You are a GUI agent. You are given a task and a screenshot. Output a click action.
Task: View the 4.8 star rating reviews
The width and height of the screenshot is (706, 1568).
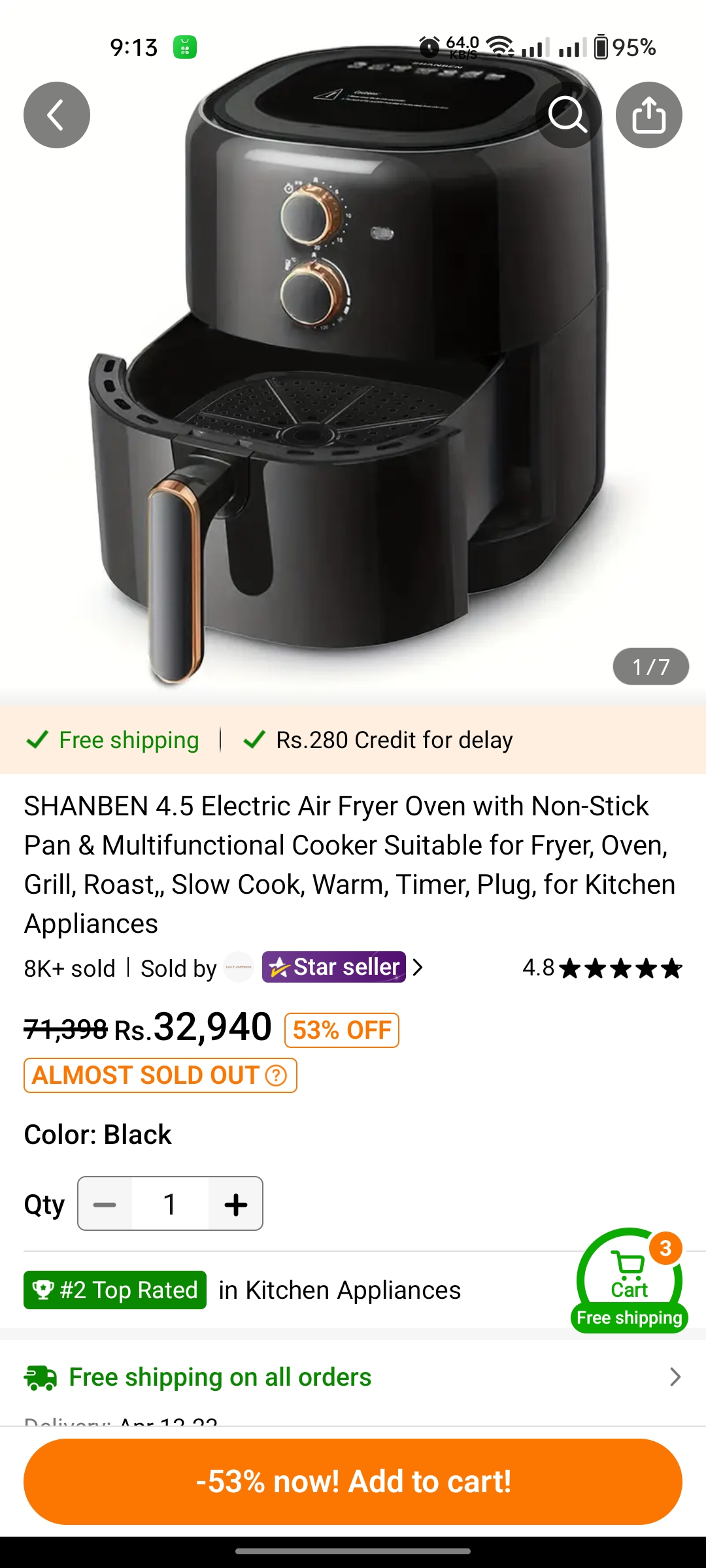click(602, 968)
